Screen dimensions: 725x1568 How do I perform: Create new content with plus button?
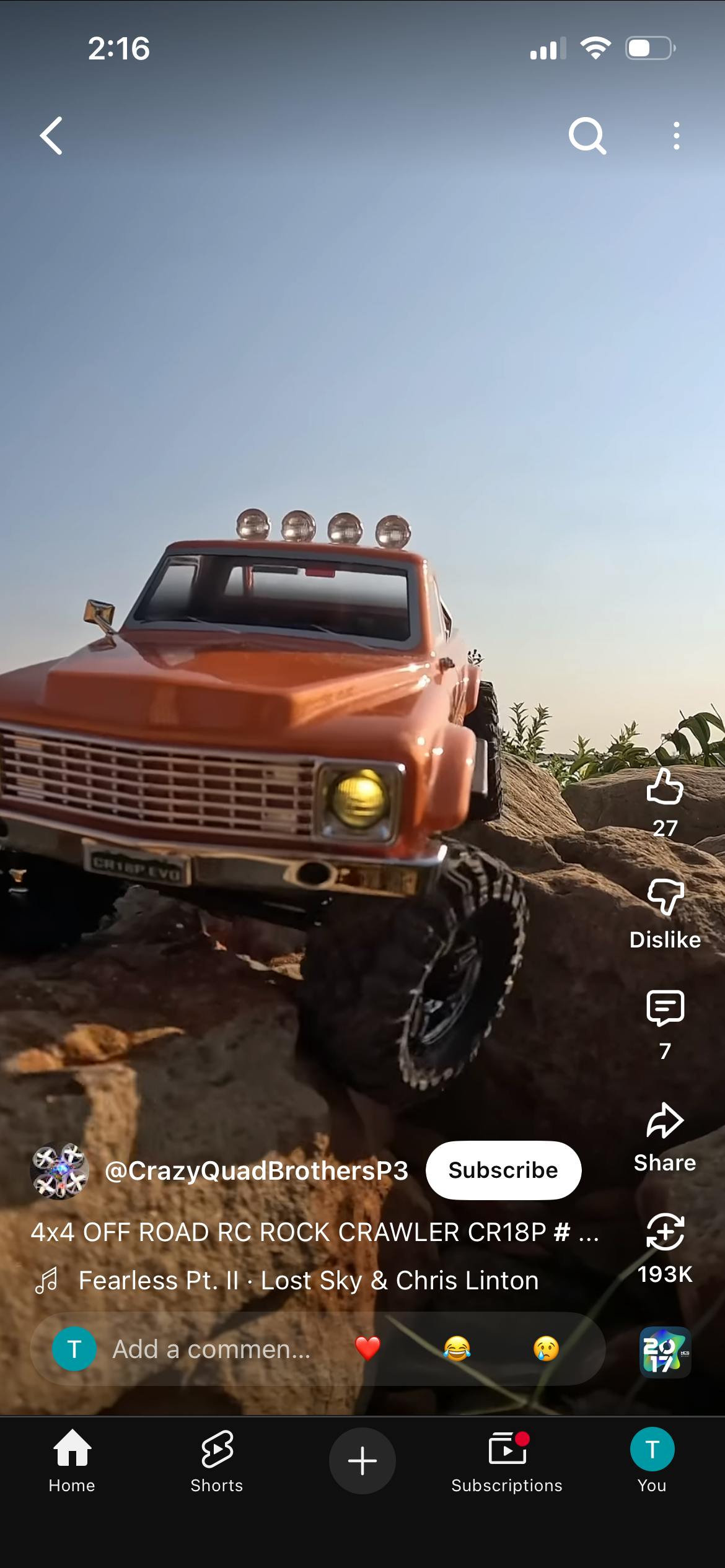click(x=362, y=1461)
